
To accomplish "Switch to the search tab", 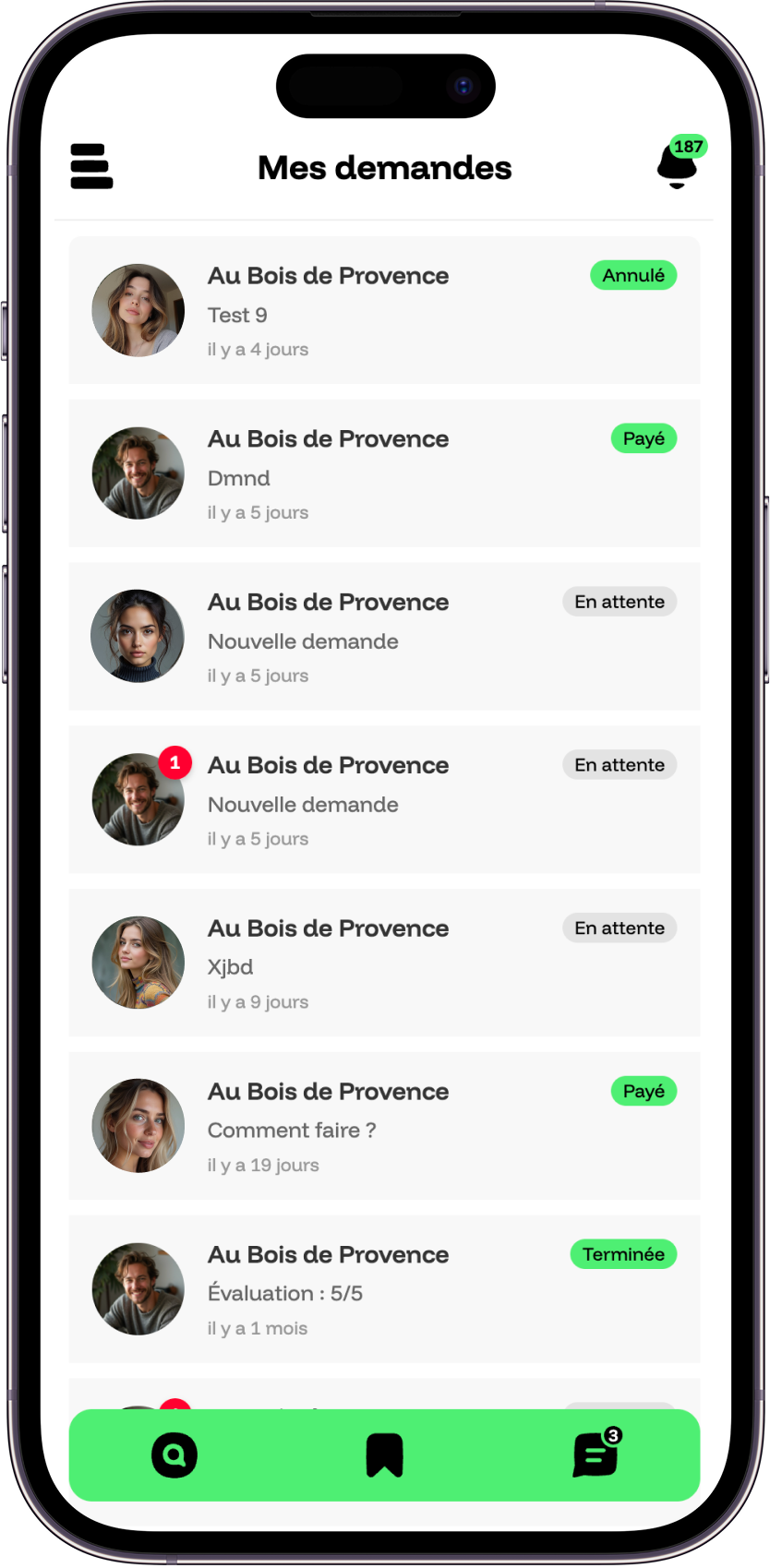I will [174, 1455].
